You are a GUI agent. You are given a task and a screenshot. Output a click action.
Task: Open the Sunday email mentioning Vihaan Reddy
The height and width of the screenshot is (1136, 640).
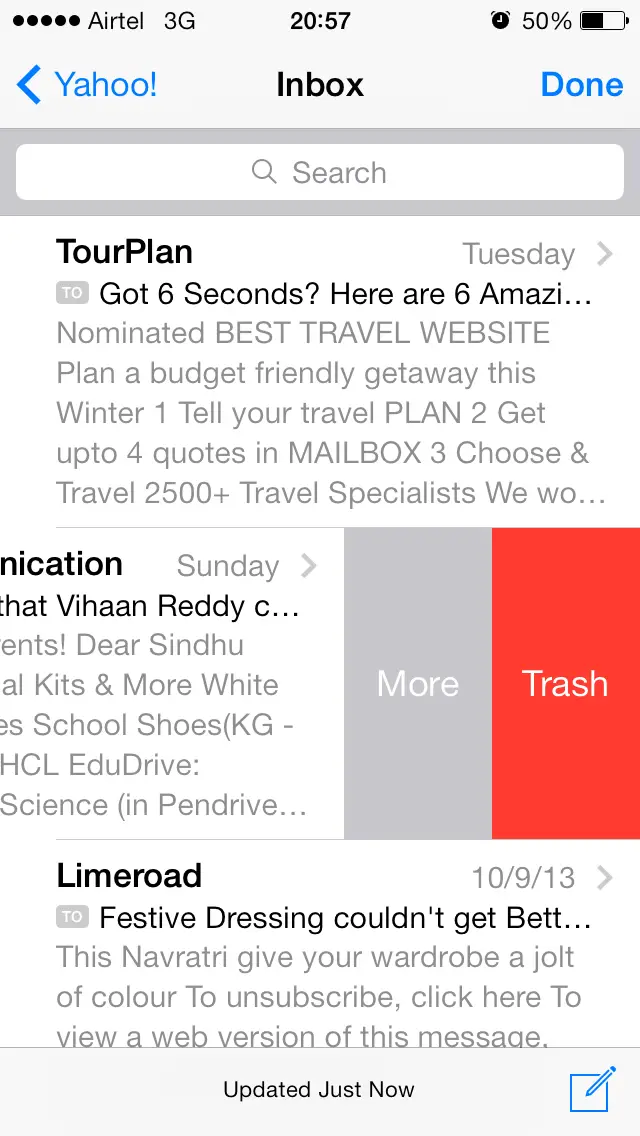click(x=172, y=684)
